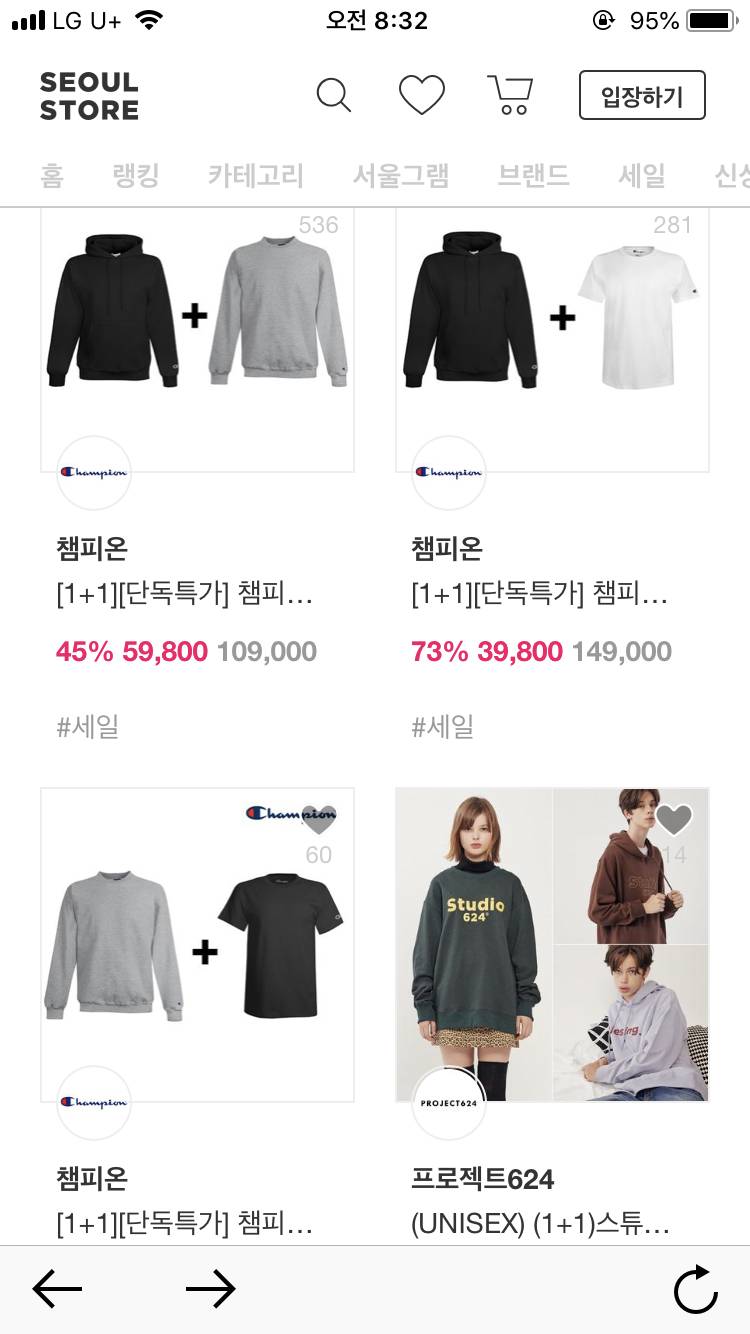
Task: View the shopping cart icon
Action: coord(510,95)
